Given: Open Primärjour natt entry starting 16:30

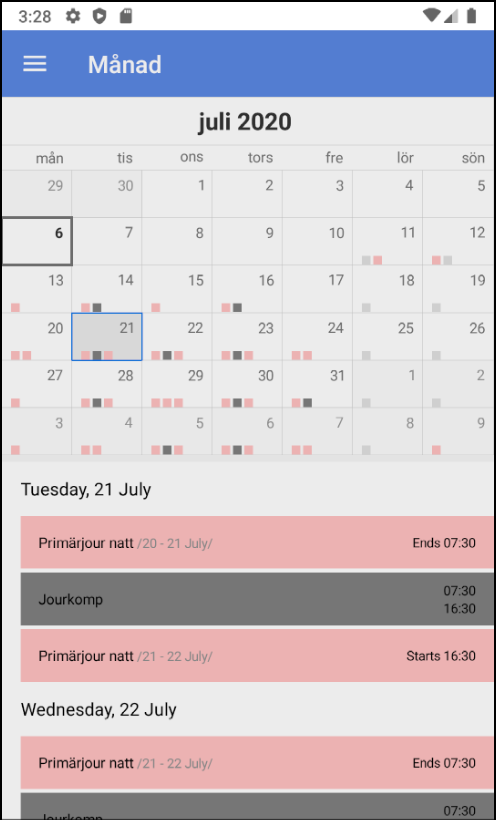Looking at the screenshot, I should (x=257, y=655).
